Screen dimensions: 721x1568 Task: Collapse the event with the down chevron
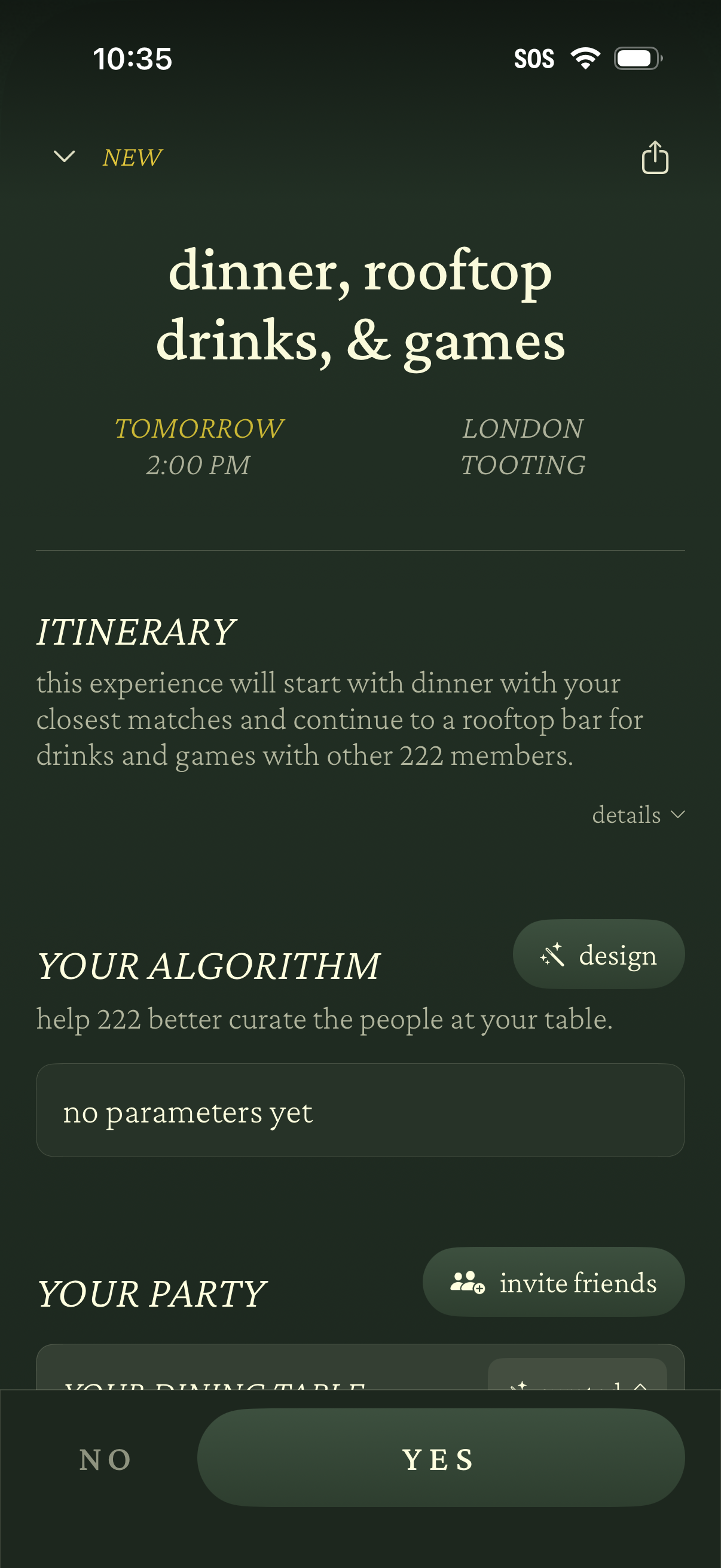64,157
